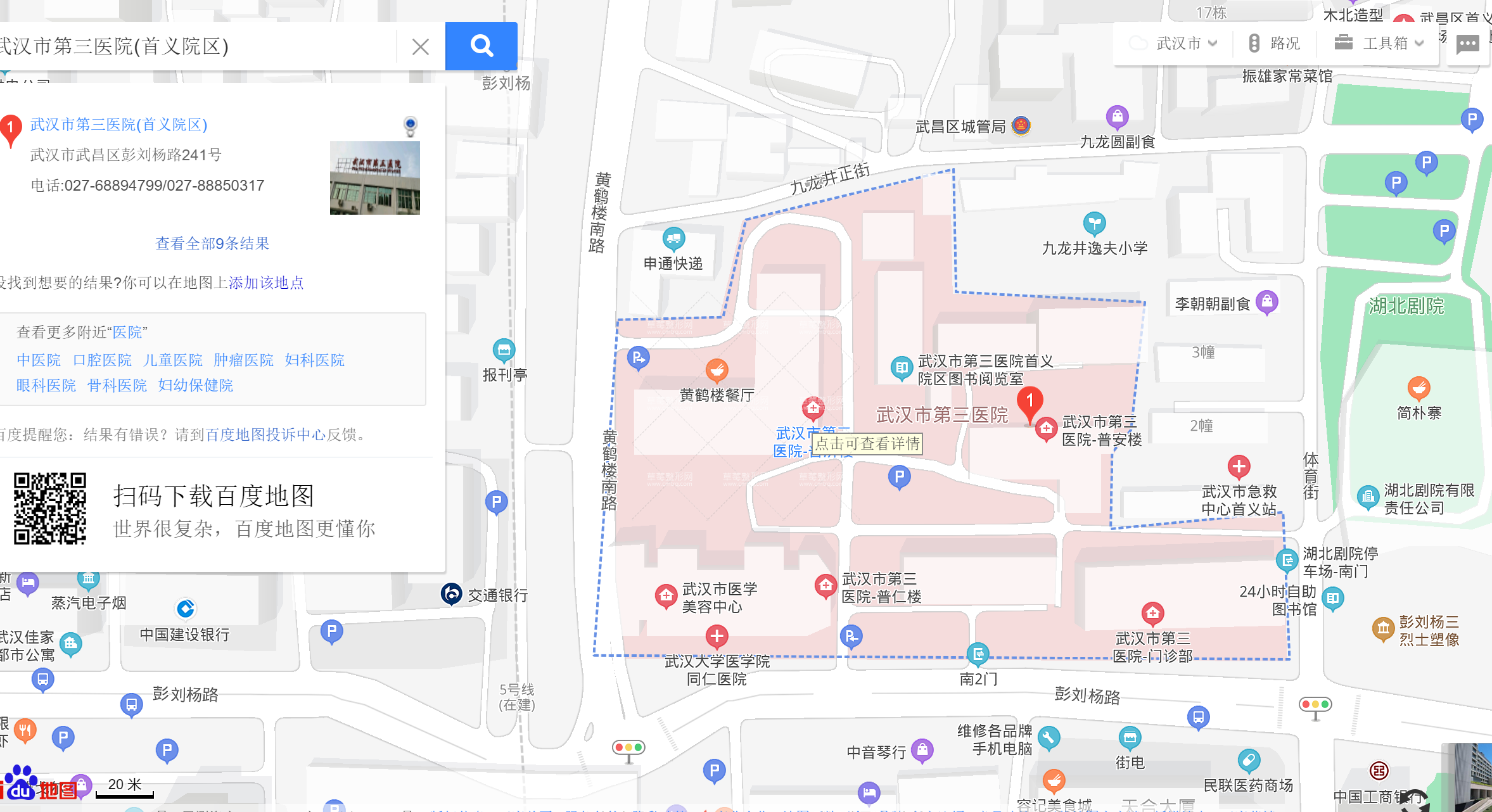Search nearby 妇幼保健院

click(195, 386)
